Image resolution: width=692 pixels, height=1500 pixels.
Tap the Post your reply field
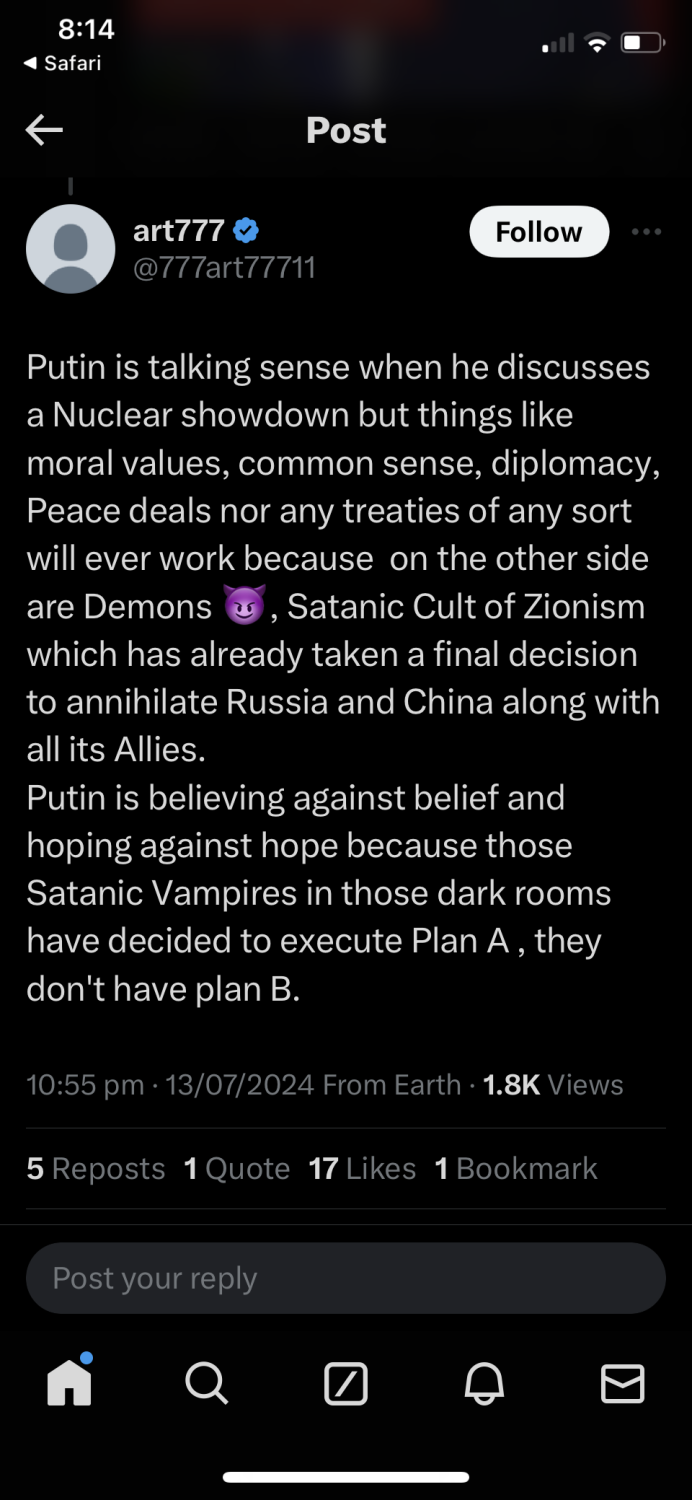click(x=345, y=1278)
